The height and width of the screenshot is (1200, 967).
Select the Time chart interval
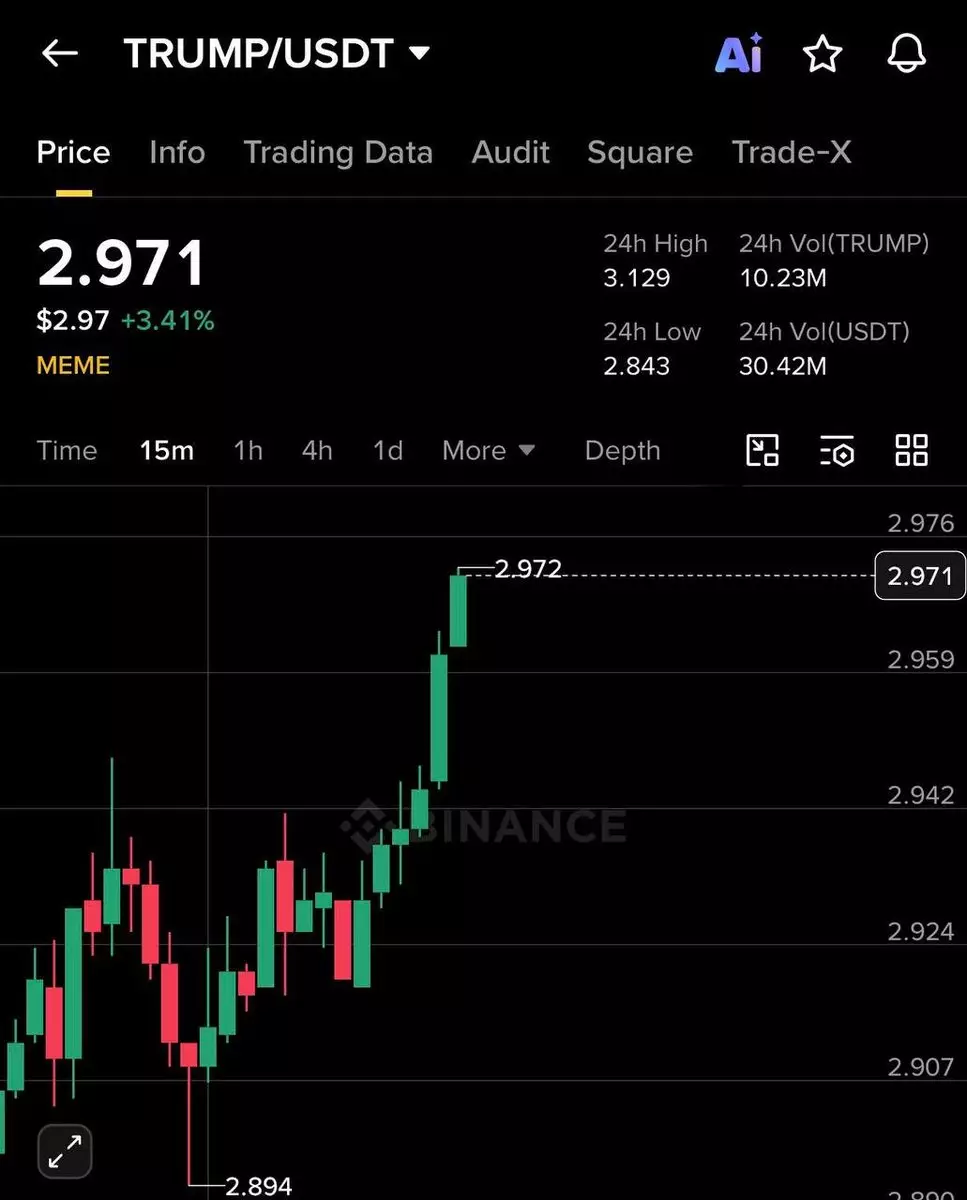pyautogui.click(x=67, y=450)
